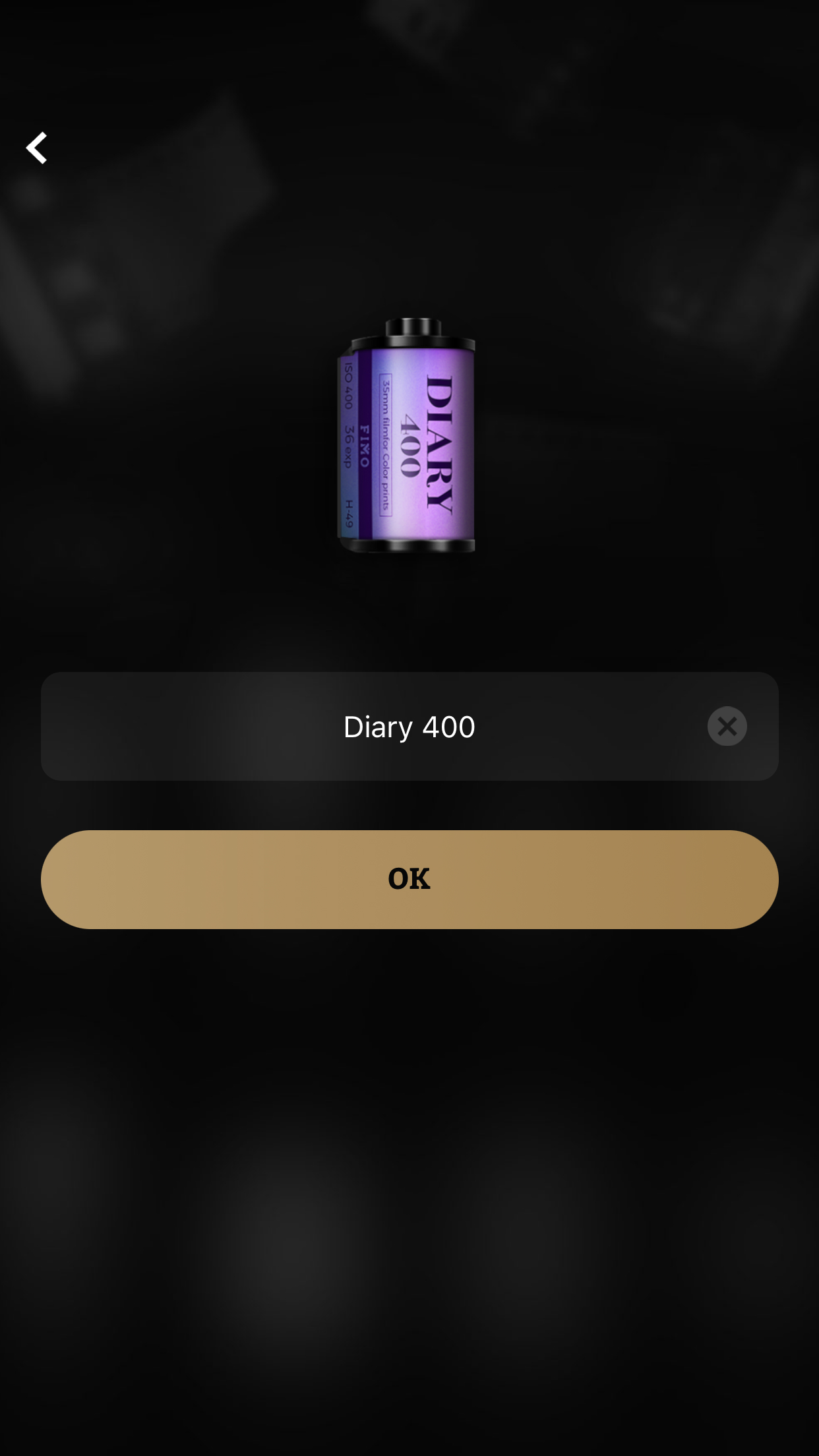The image size is (819, 1456).
Task: Go back using the arrow icon
Action: (37, 148)
